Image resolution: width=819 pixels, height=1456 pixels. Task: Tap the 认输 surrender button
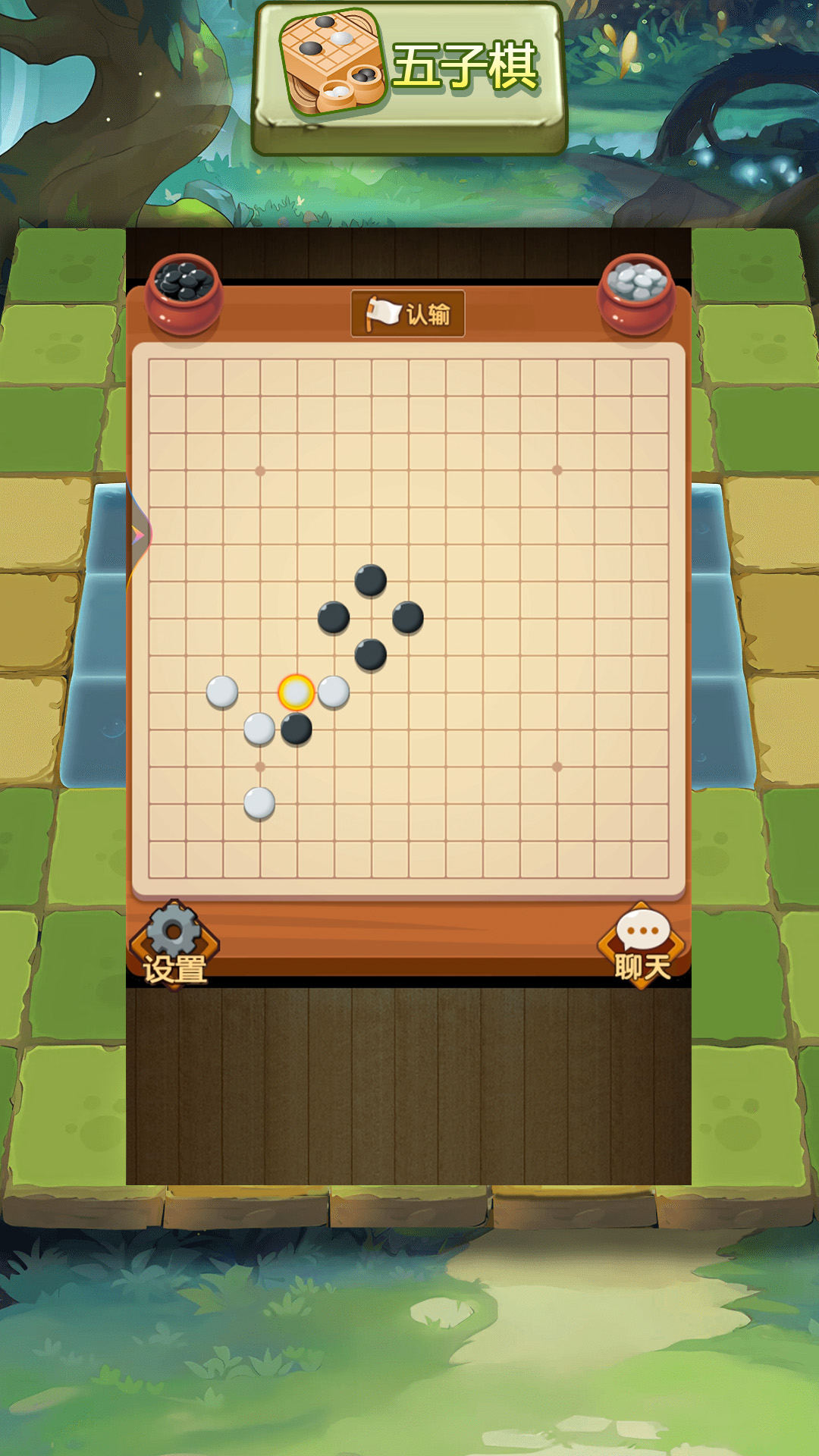coord(408,313)
